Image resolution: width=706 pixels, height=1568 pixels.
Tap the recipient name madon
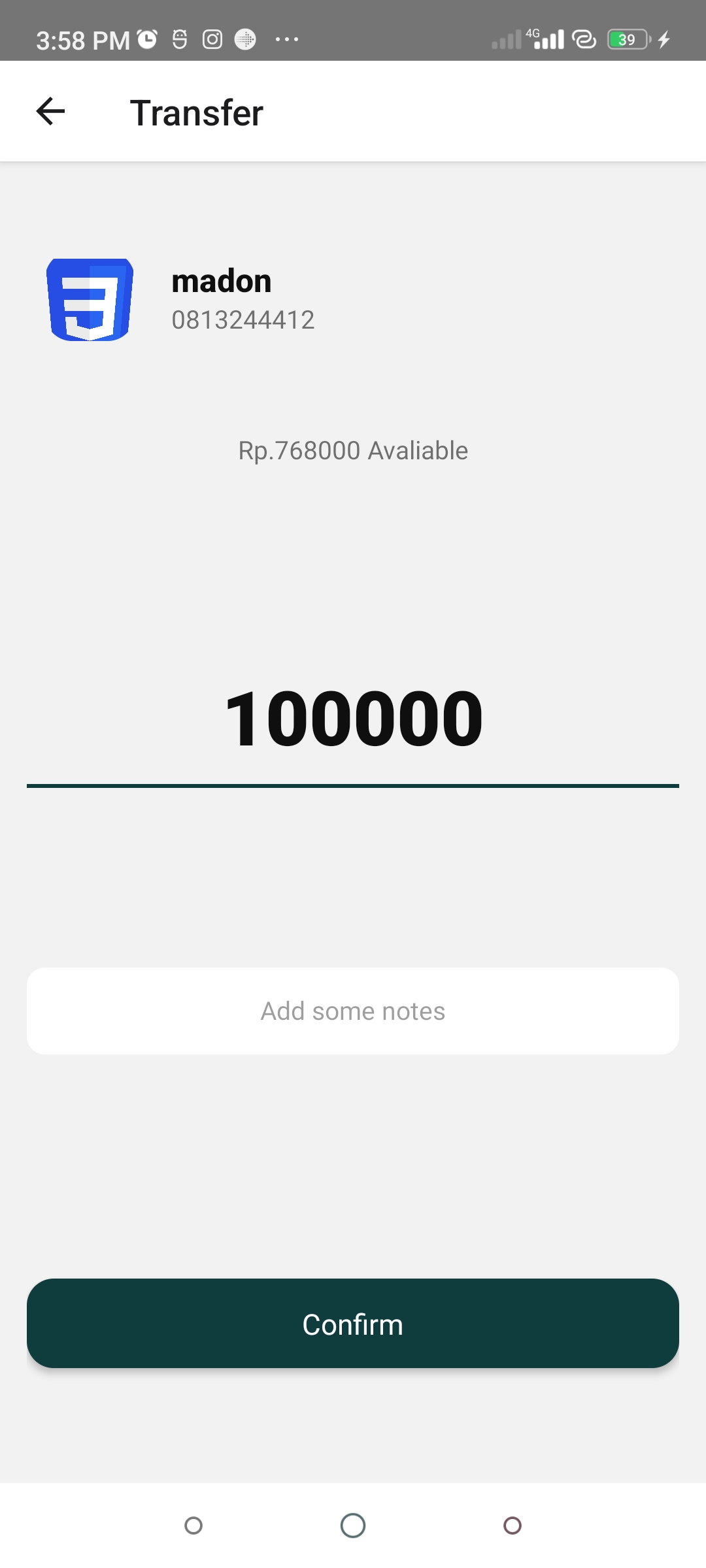(x=222, y=281)
